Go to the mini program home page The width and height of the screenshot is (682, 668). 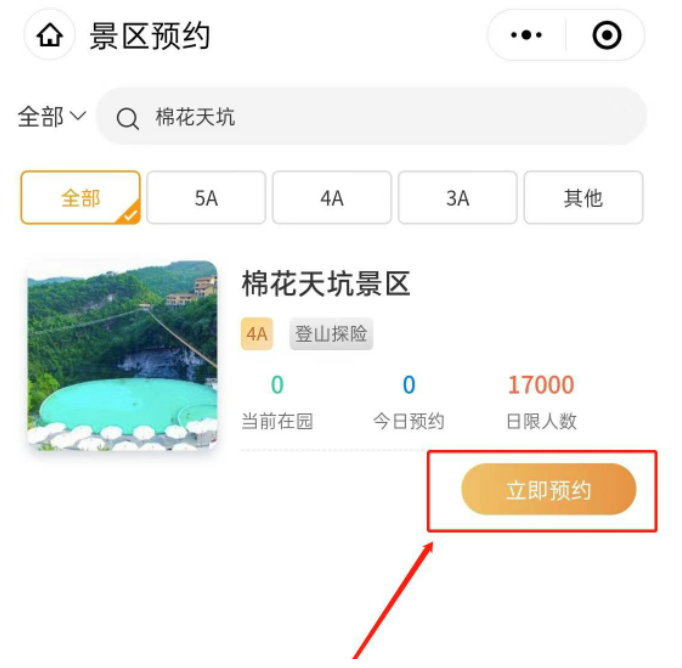pyautogui.click(x=49, y=36)
